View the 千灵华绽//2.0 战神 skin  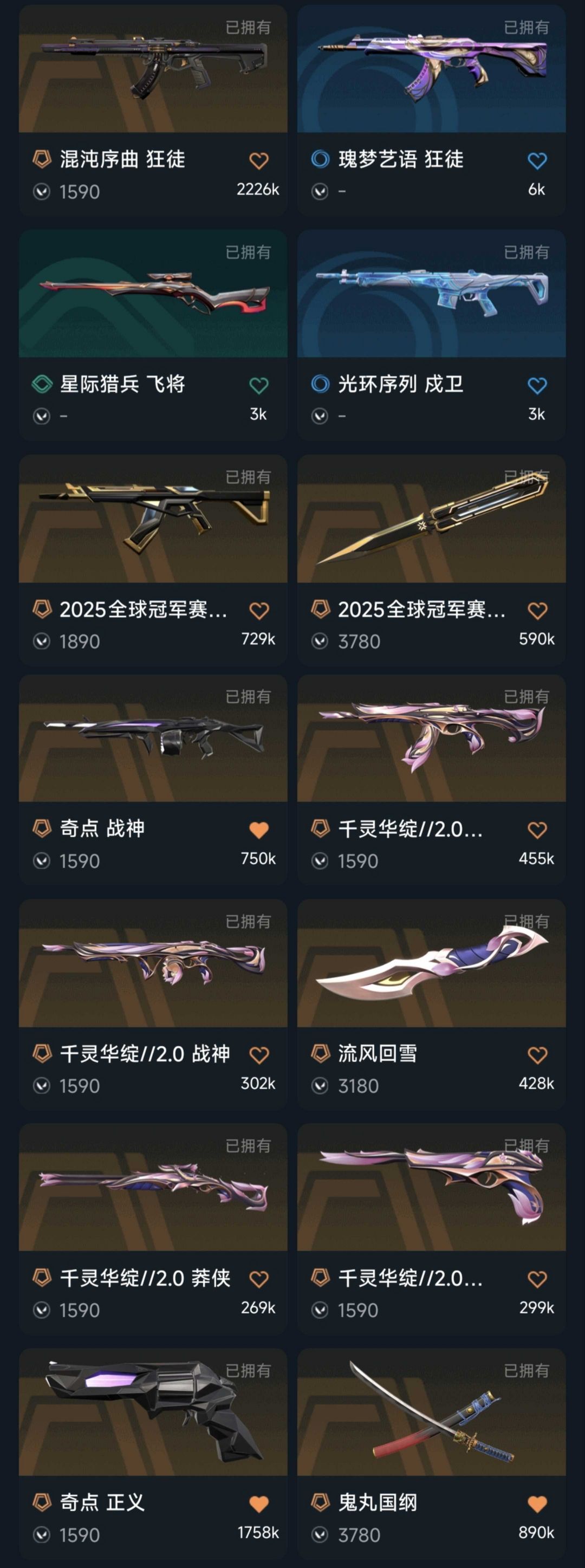153,1005
